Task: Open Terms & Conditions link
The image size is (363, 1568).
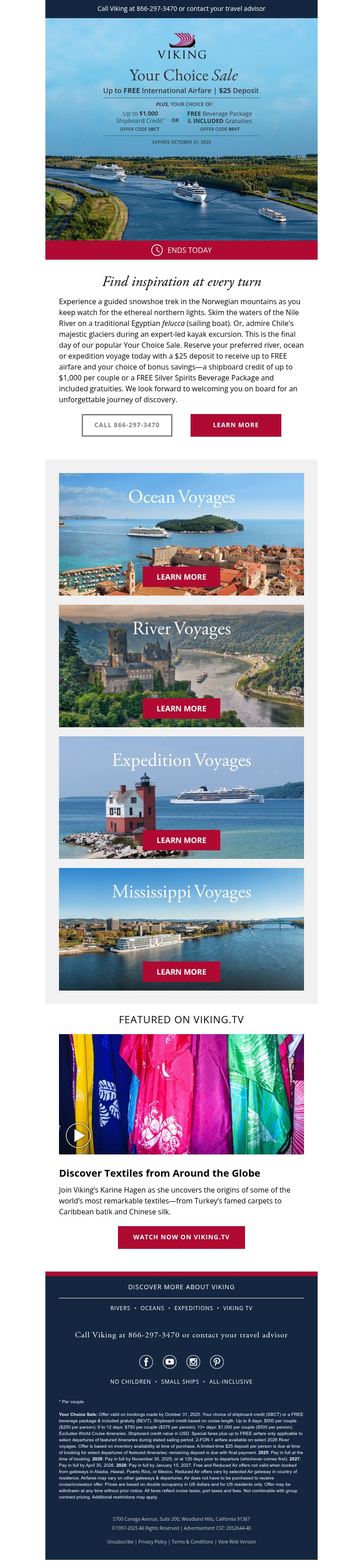Action: [x=192, y=1541]
